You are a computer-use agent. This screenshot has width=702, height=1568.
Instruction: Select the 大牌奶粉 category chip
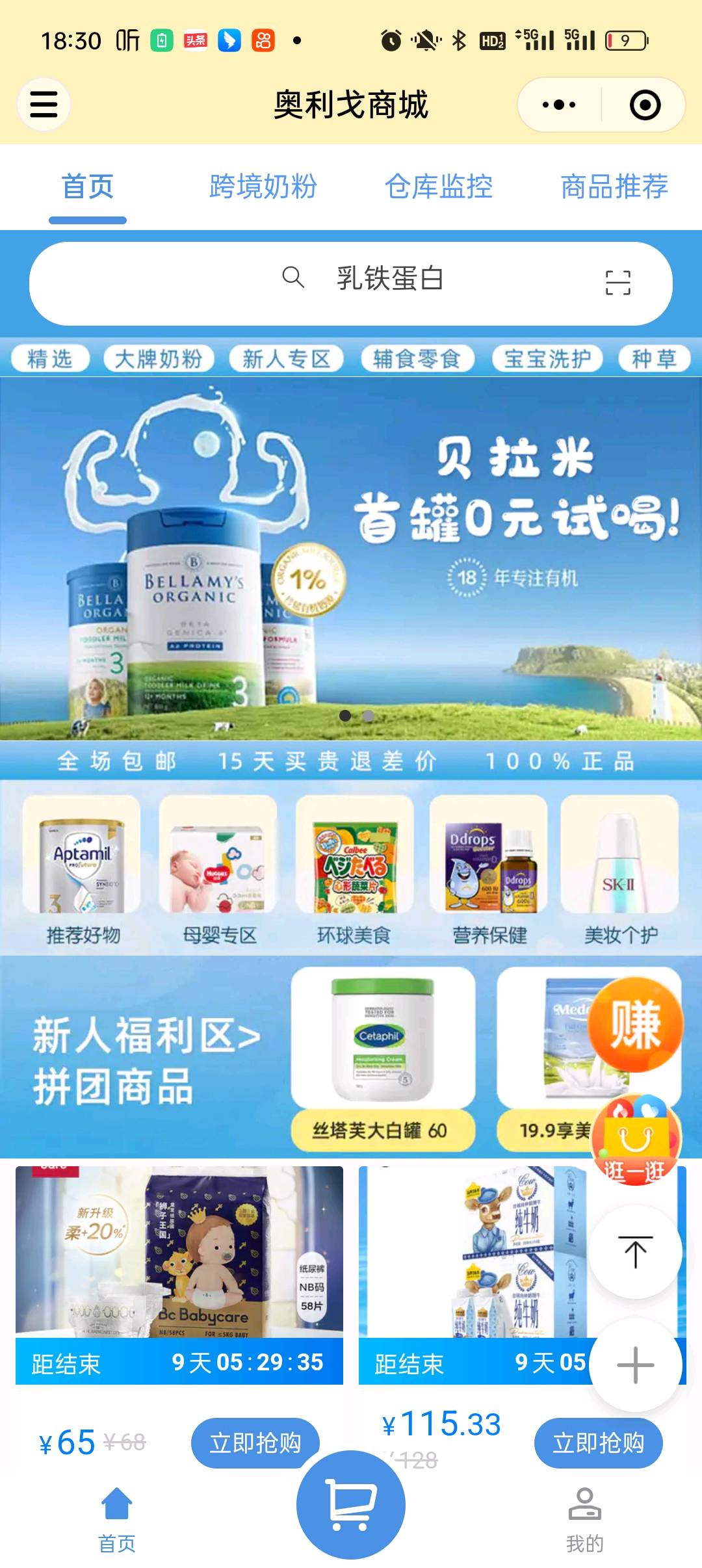pos(159,358)
